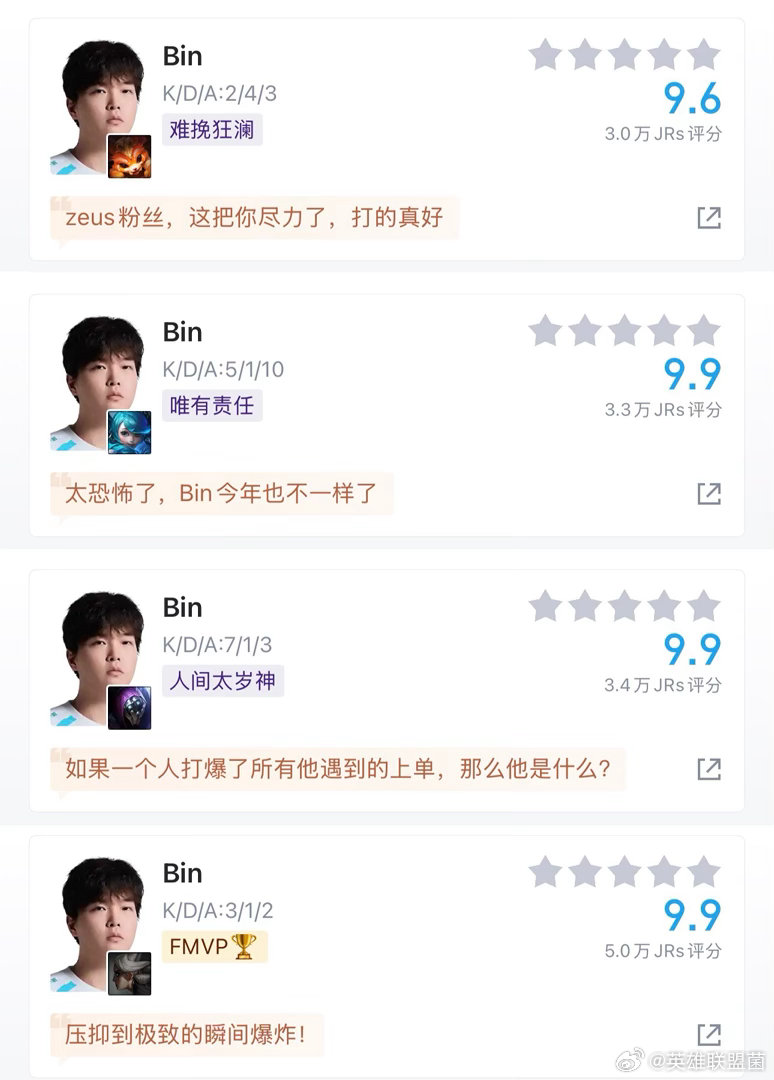Tap the fifth star on the FMVP card
The image size is (774, 1080).
704,872
